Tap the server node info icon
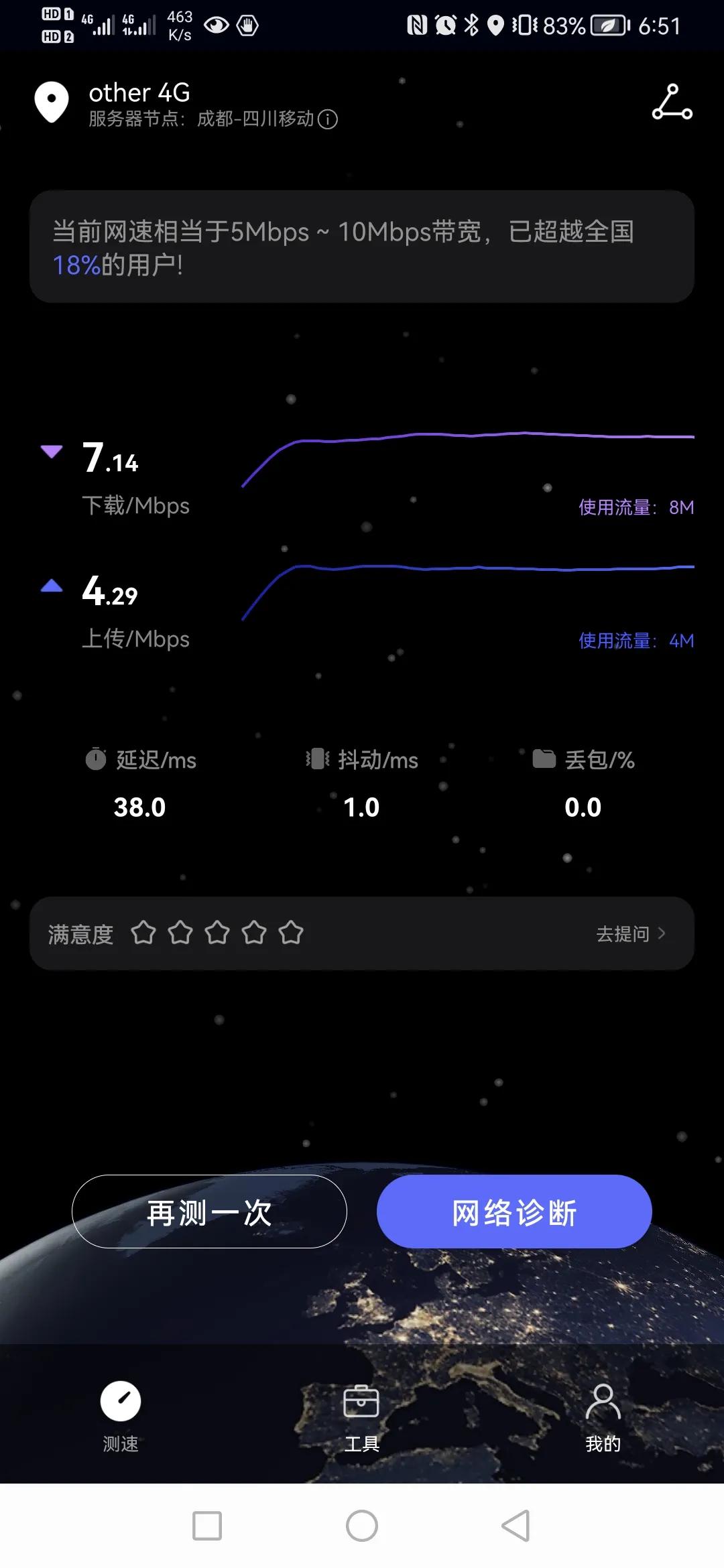Screen dimensions: 724x1568 (328, 120)
